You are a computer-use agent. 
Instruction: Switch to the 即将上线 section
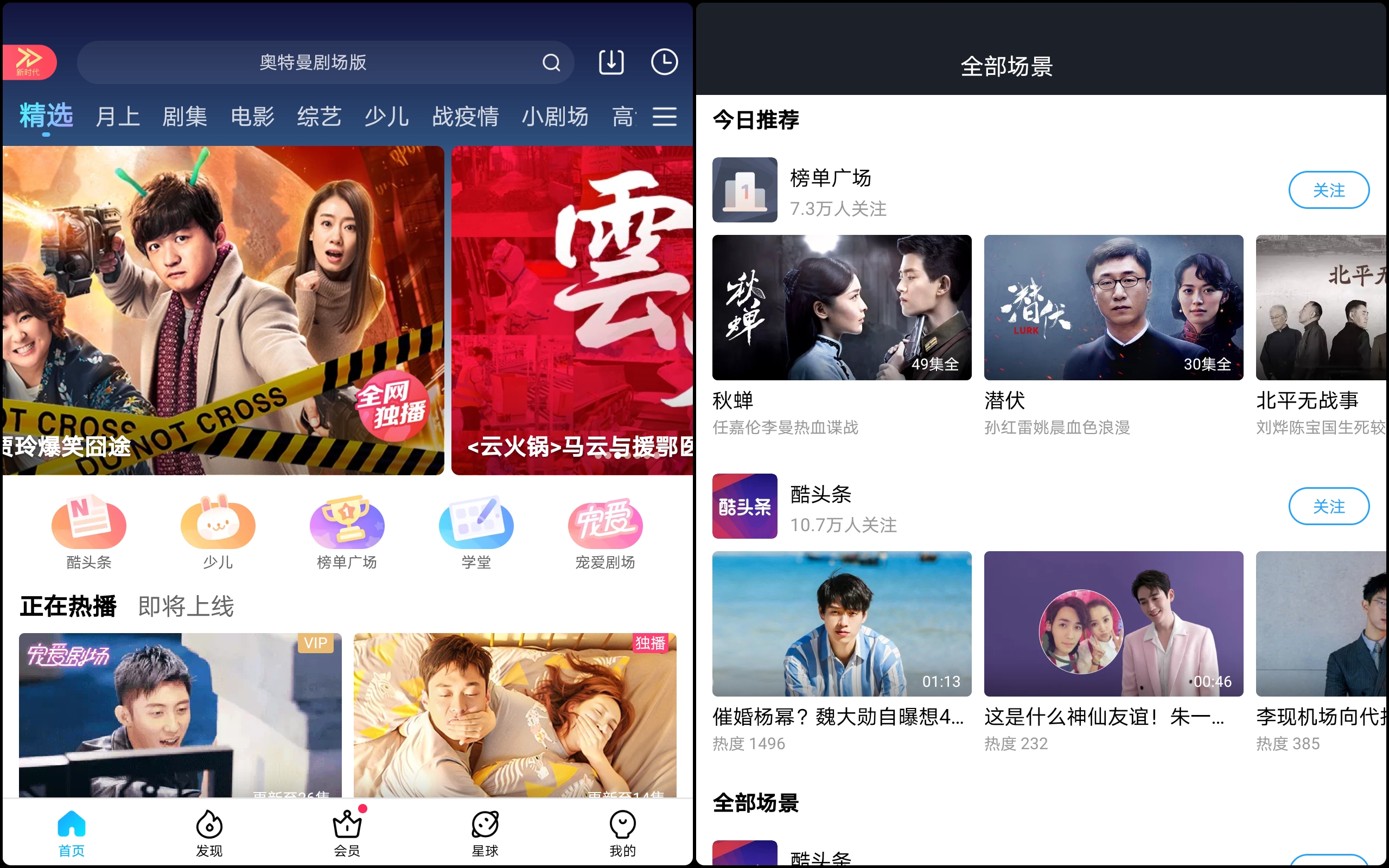coord(186,606)
